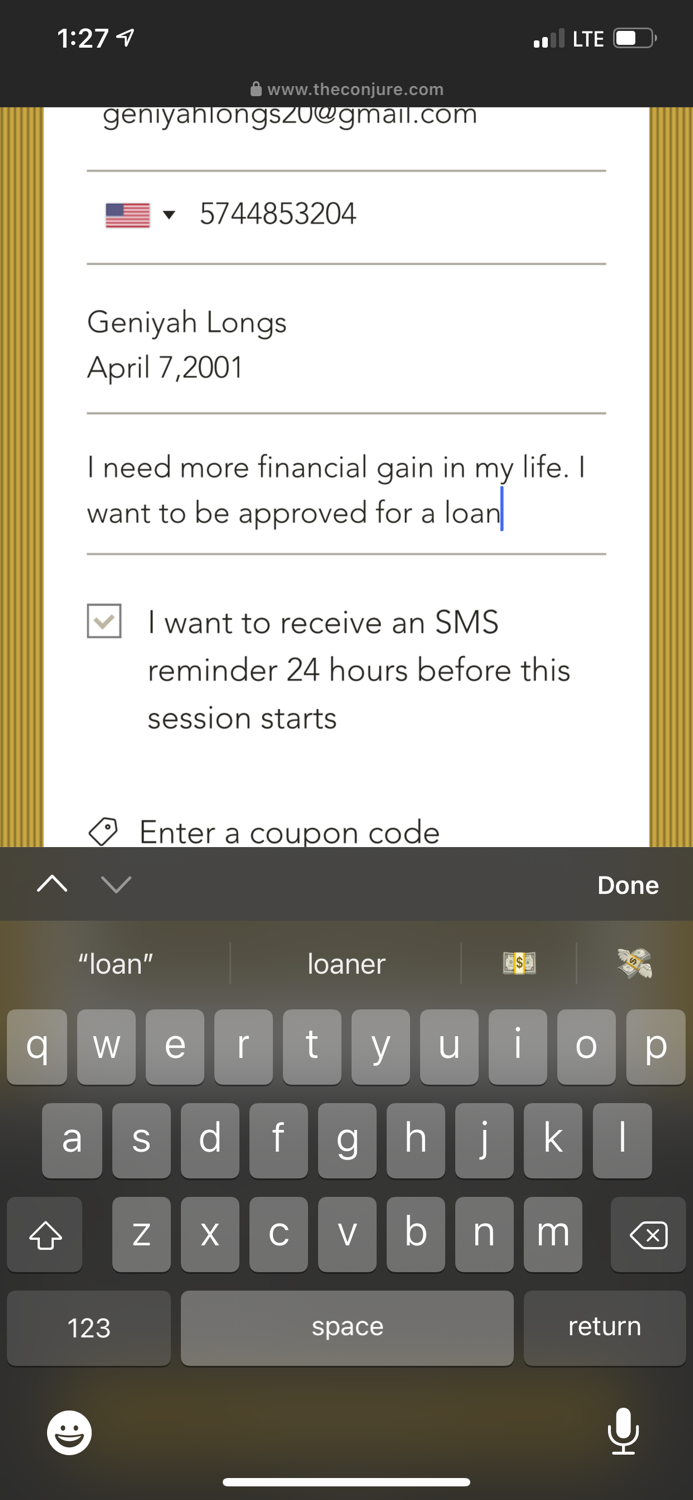Viewport: 693px width, 1500px height.
Task: Enter a coupon code
Action: point(288,831)
